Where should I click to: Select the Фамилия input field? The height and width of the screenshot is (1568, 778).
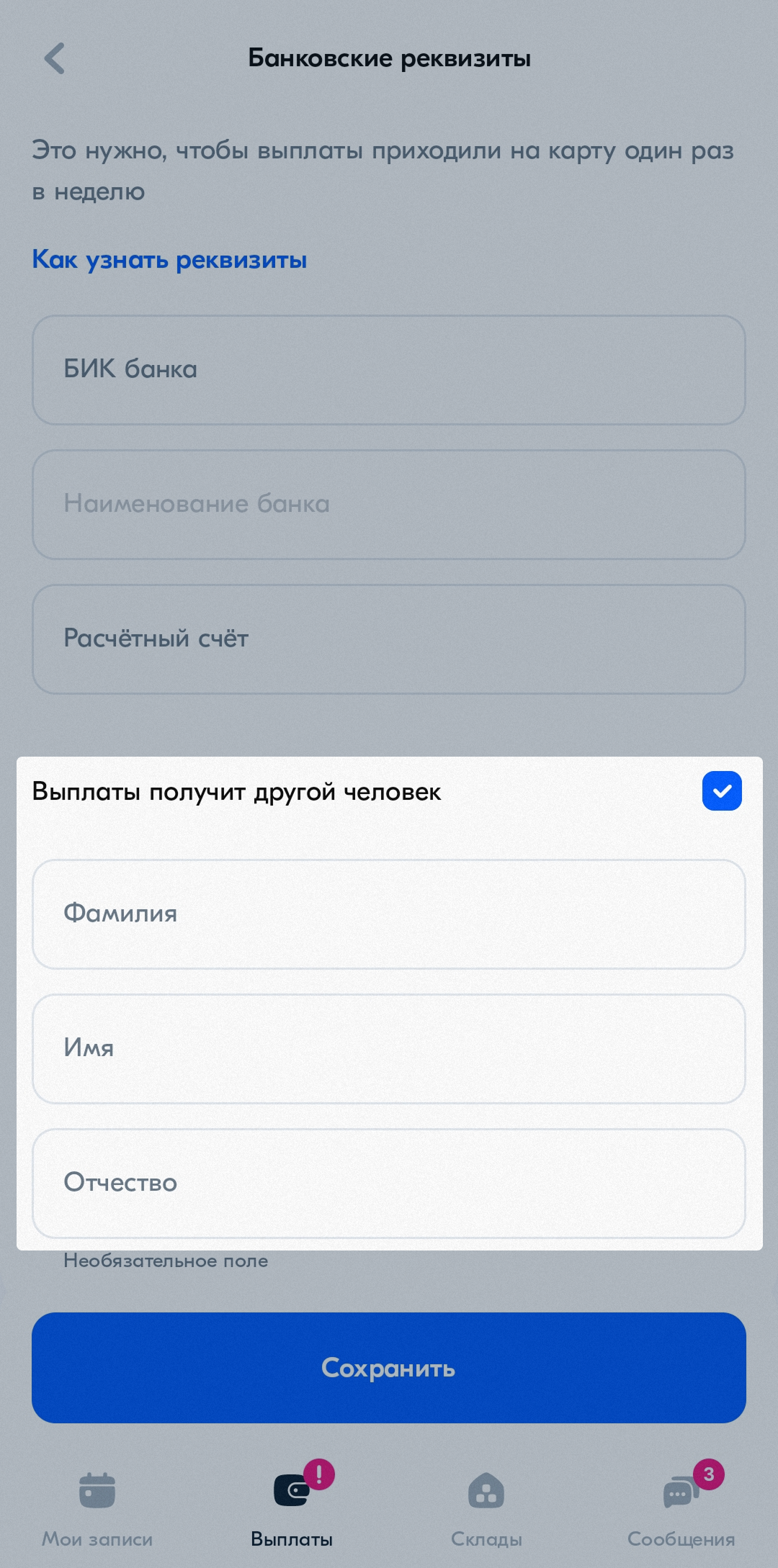[x=389, y=914]
